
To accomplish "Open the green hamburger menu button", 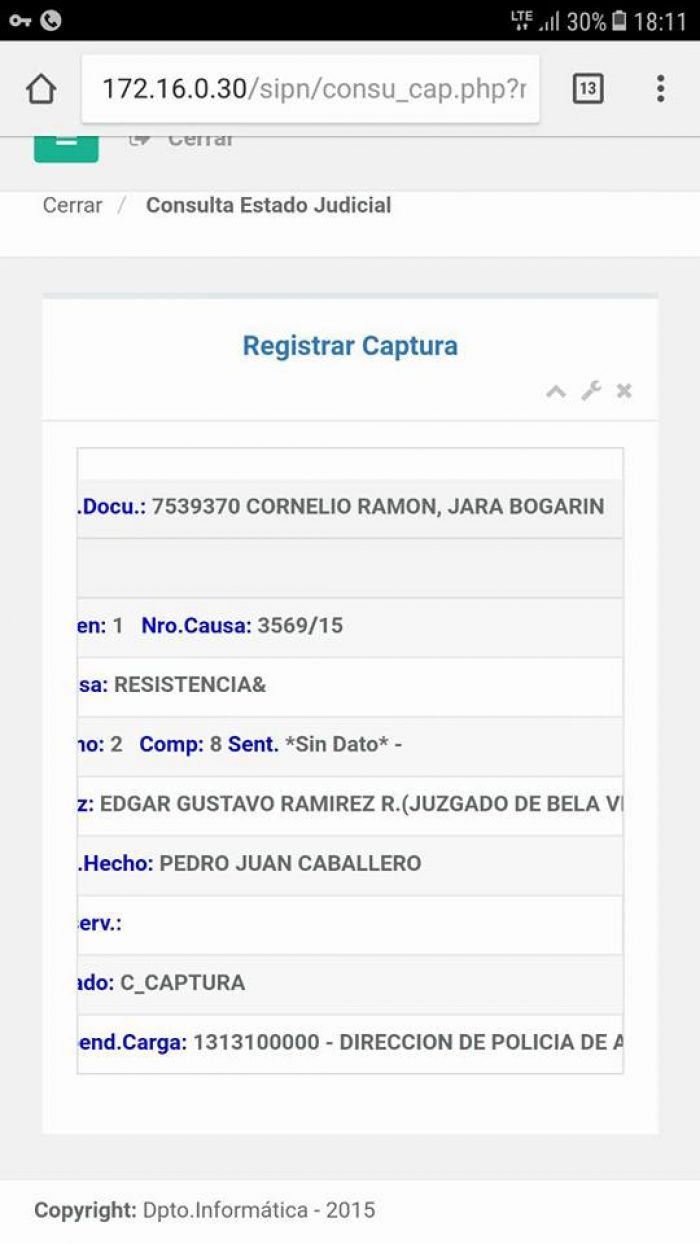I will pyautogui.click(x=66, y=148).
